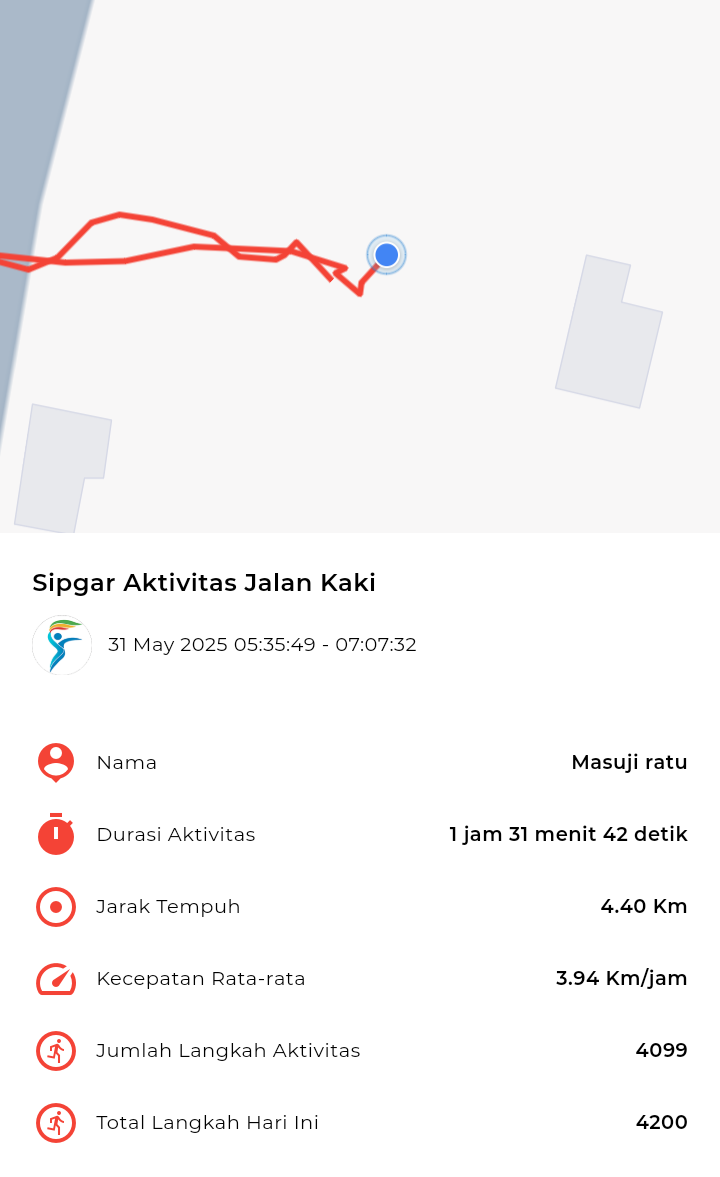Click the 4.40 Km distance value
This screenshot has width=720, height=1177.
[644, 907]
